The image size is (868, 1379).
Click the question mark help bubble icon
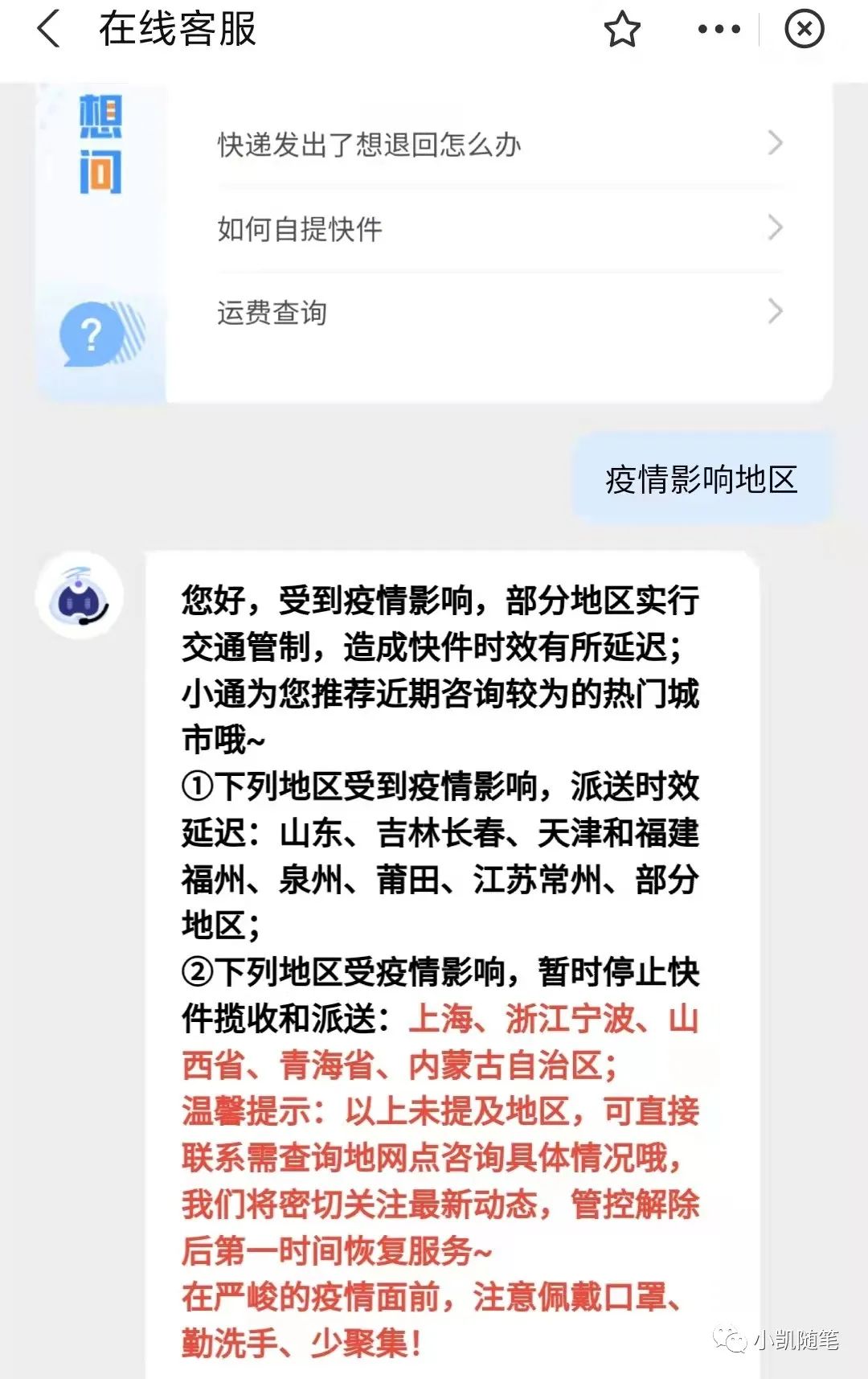point(91,333)
